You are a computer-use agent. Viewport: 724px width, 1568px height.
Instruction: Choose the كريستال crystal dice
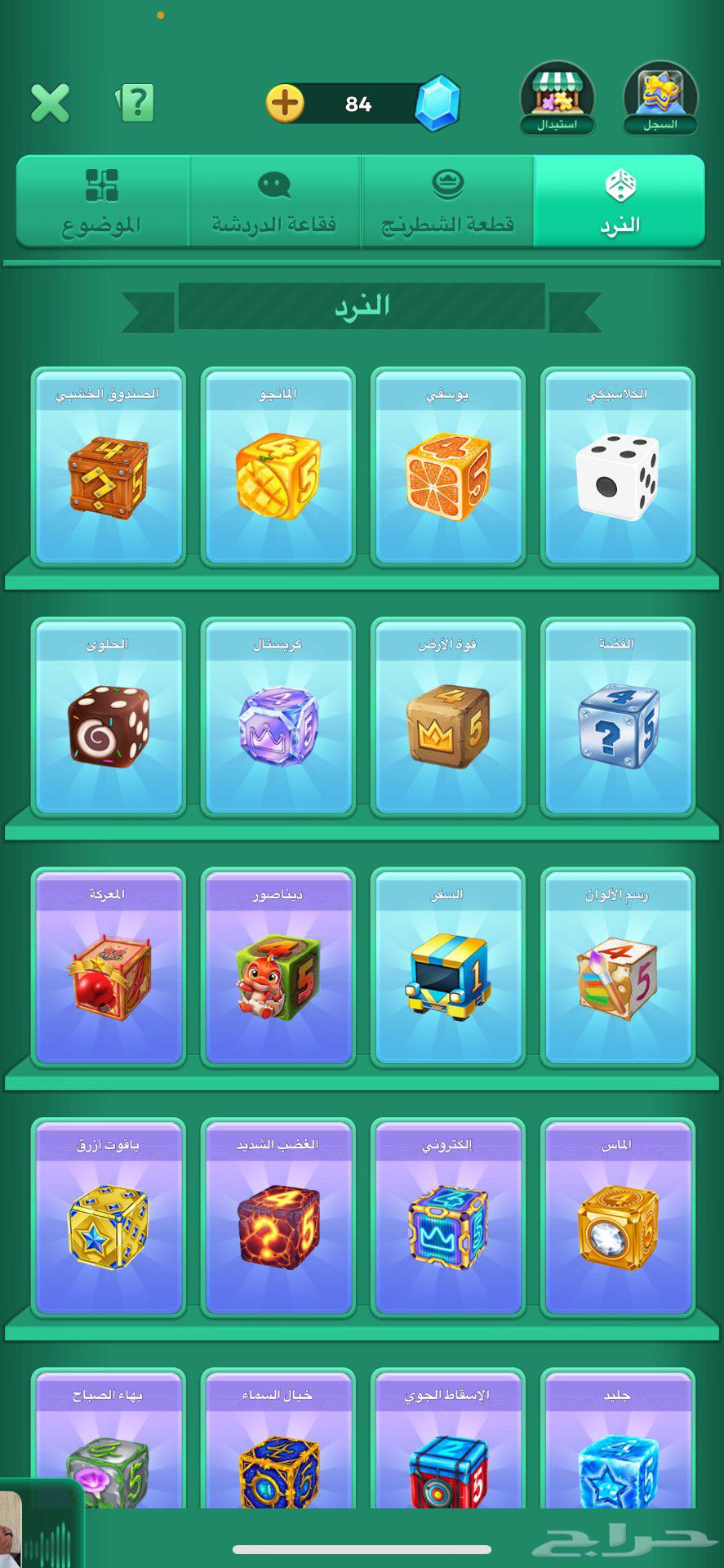(278, 718)
